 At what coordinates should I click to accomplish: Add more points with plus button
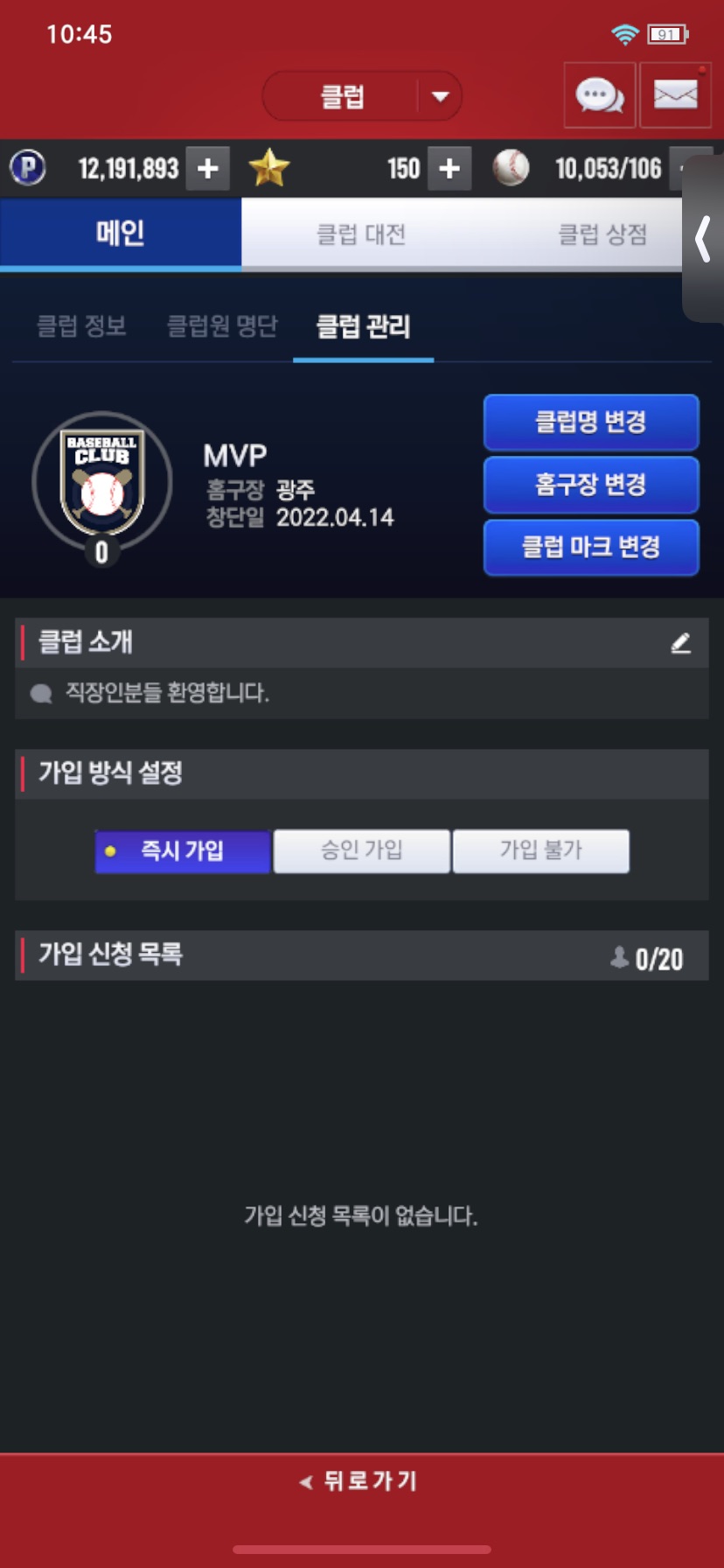pyautogui.click(x=208, y=168)
